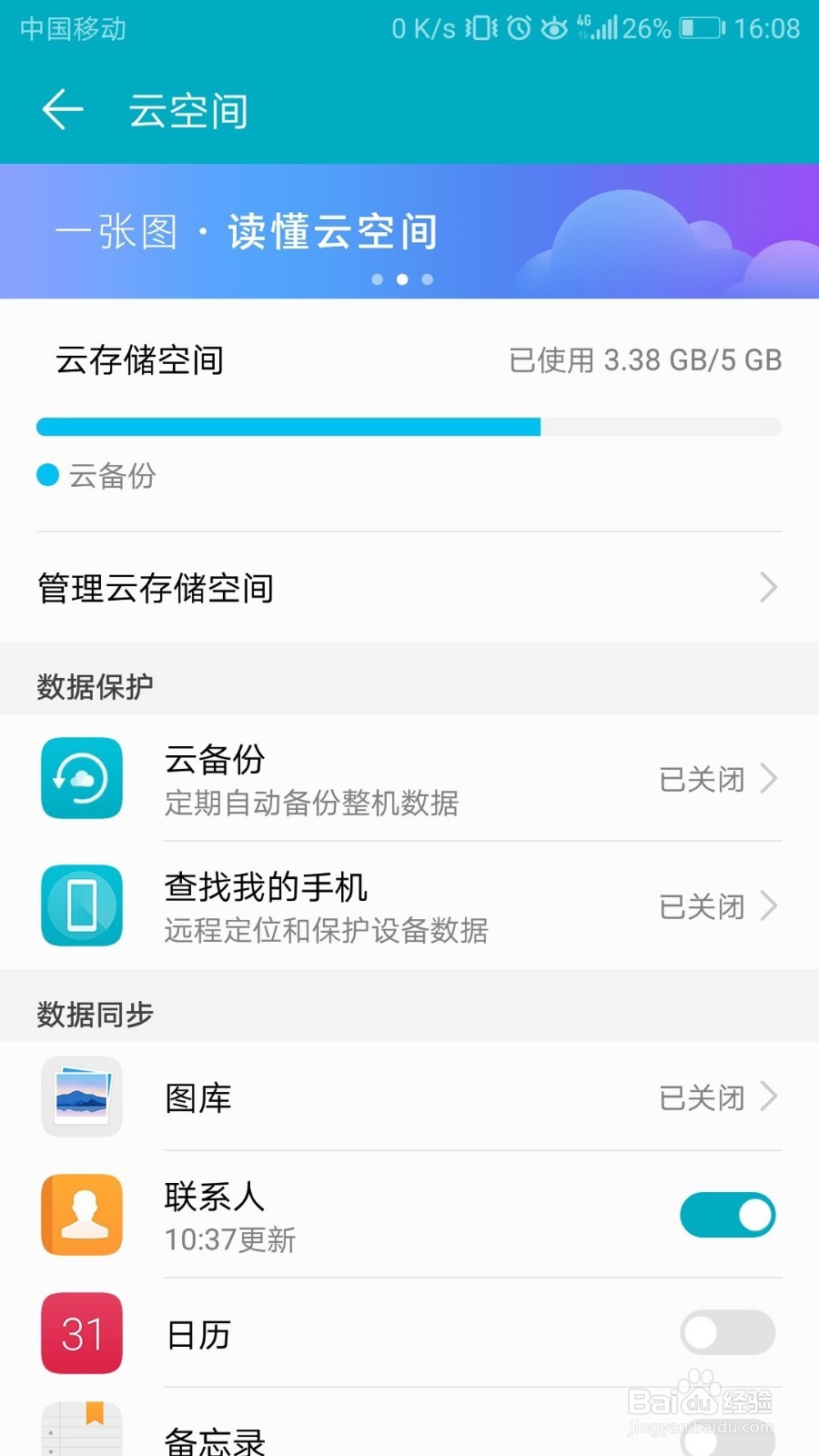The width and height of the screenshot is (819, 1456).
Task: Open 云备份 settings via the right chevron
Action: point(769,779)
